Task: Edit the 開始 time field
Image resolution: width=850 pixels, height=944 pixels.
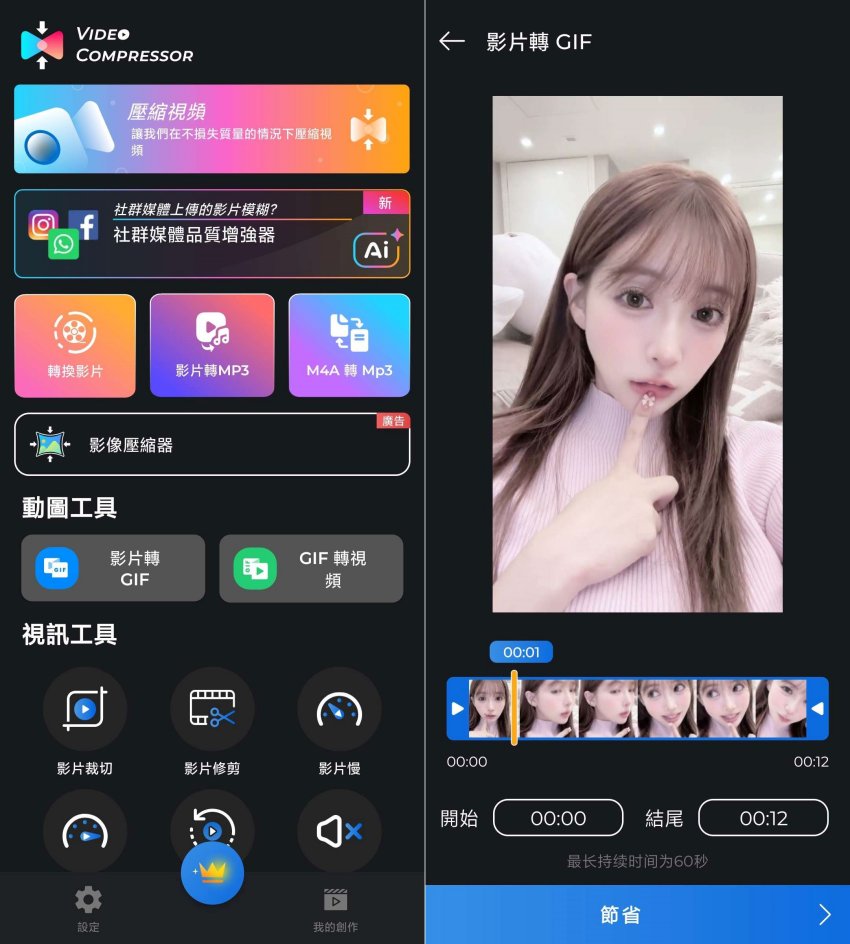Action: (558, 818)
